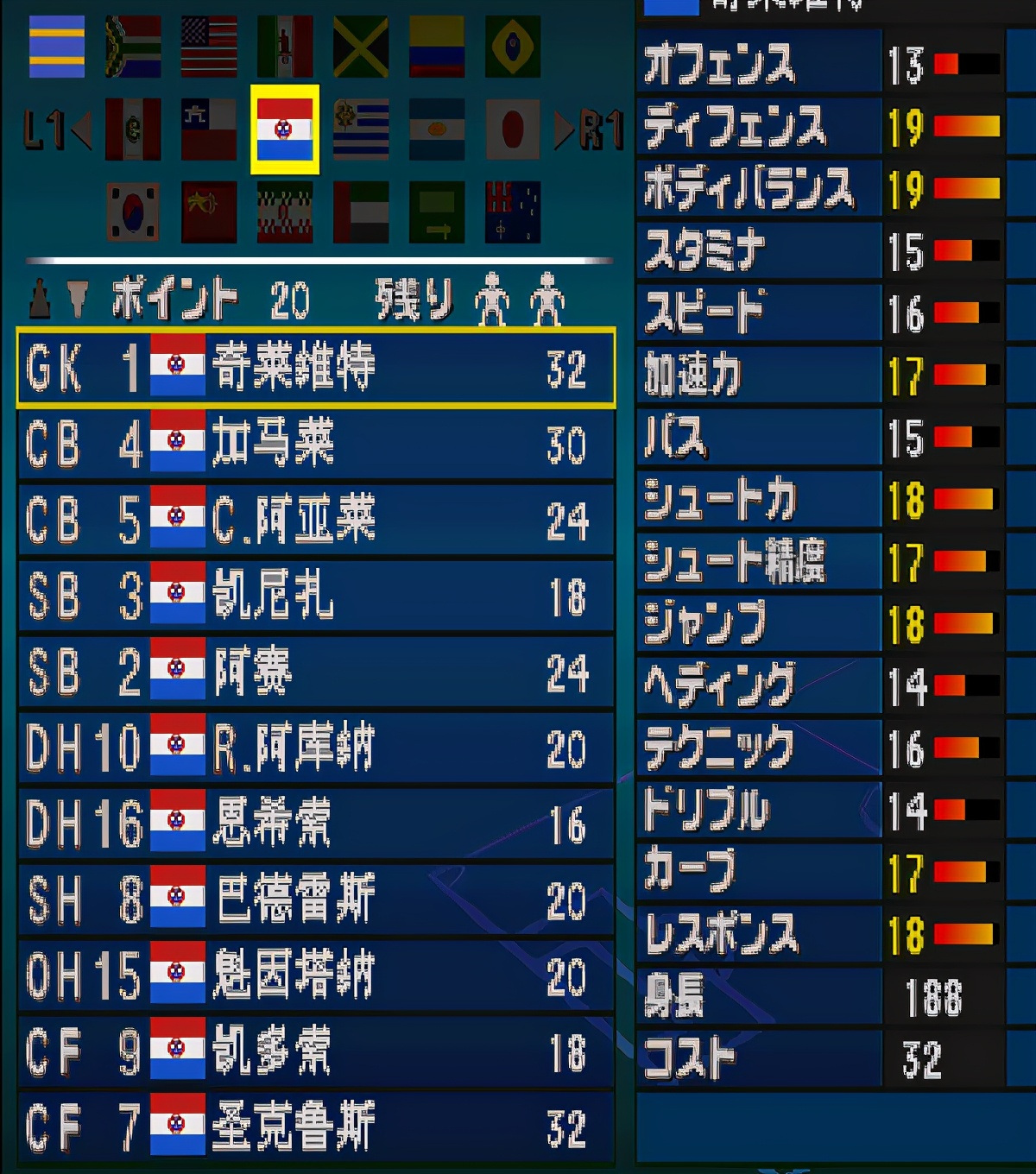Screen dimensions: 1036x1174
Task: Pick CF number 9 凯多索
Action: (315, 1051)
